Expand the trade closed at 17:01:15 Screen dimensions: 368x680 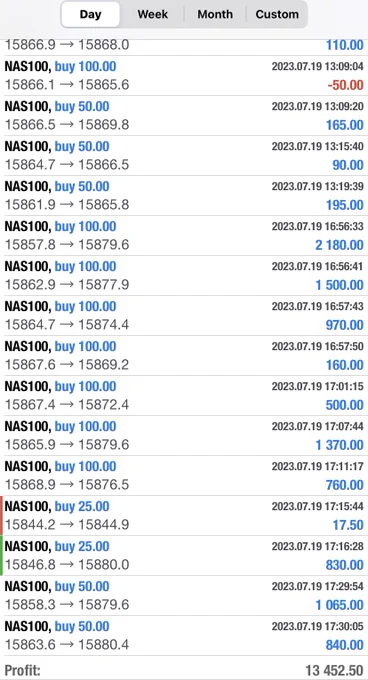pyautogui.click(x=184, y=396)
